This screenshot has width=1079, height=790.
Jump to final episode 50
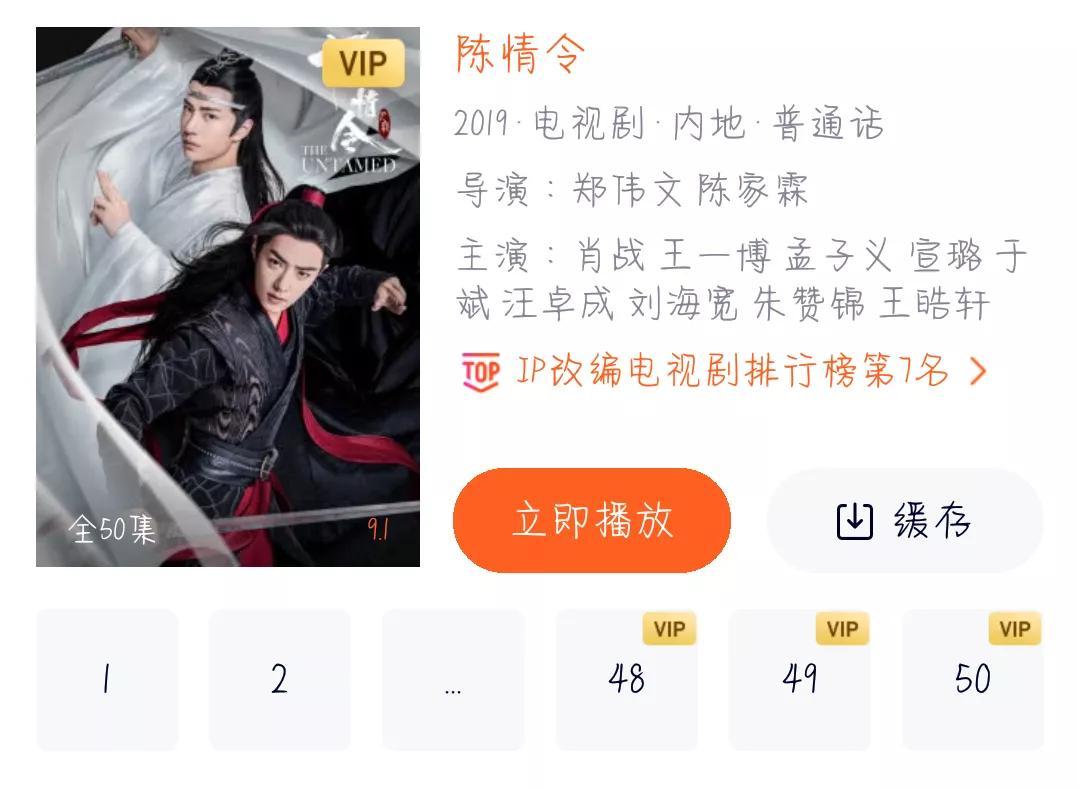pyautogui.click(x=973, y=680)
